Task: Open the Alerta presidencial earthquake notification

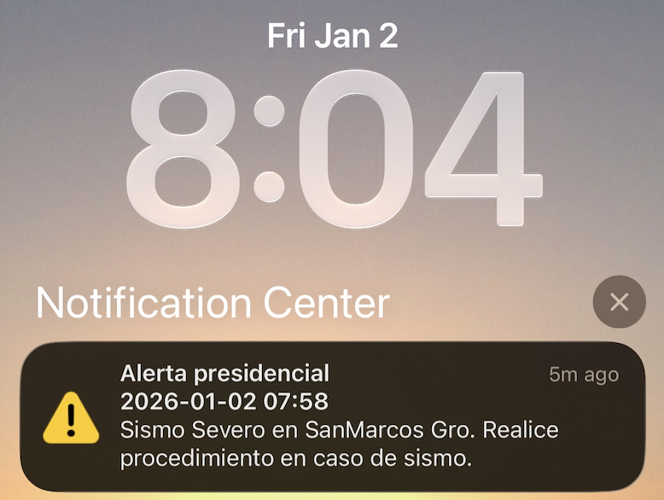Action: 332,417
